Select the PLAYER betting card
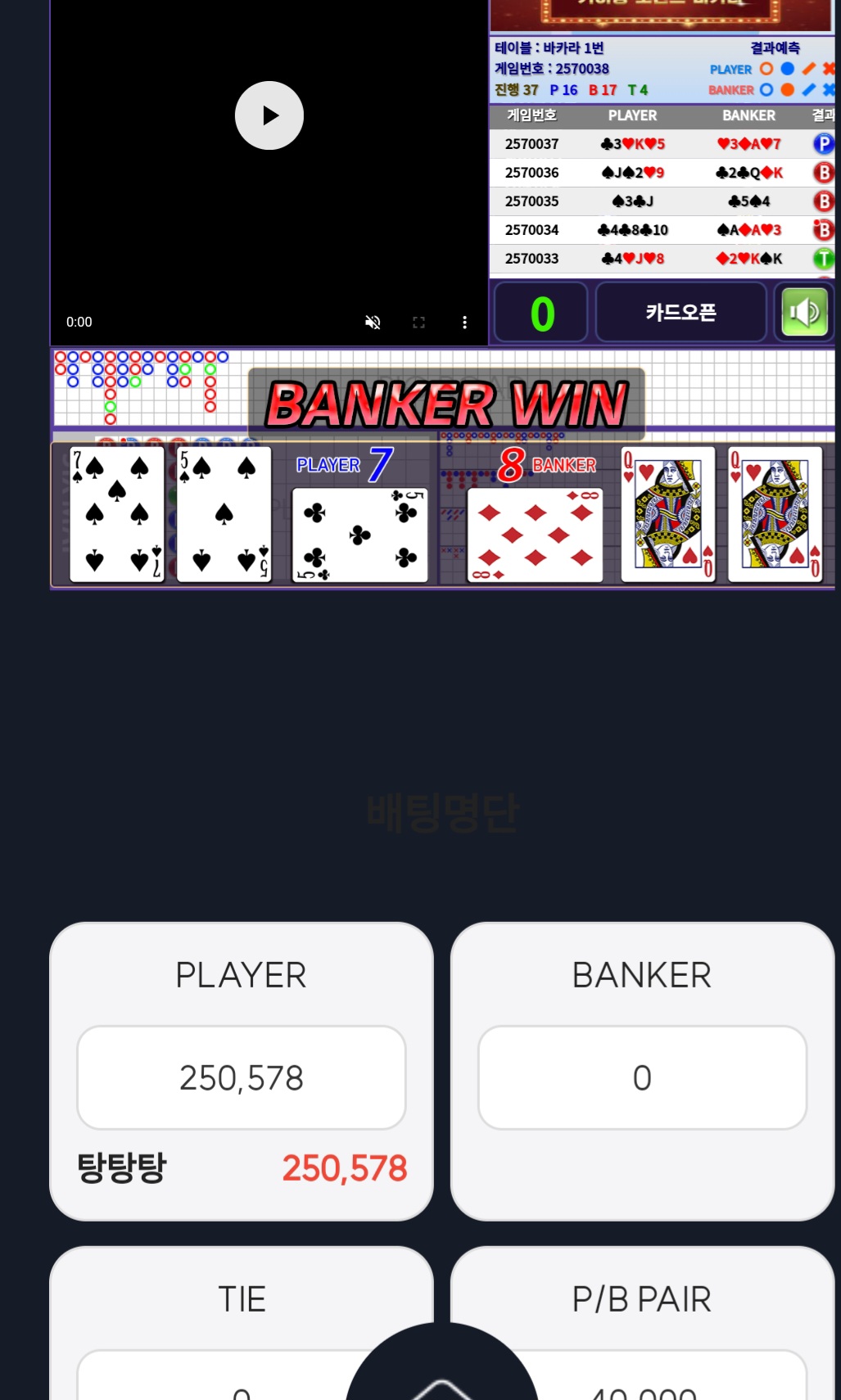The width and height of the screenshot is (841, 1400). click(x=242, y=1071)
